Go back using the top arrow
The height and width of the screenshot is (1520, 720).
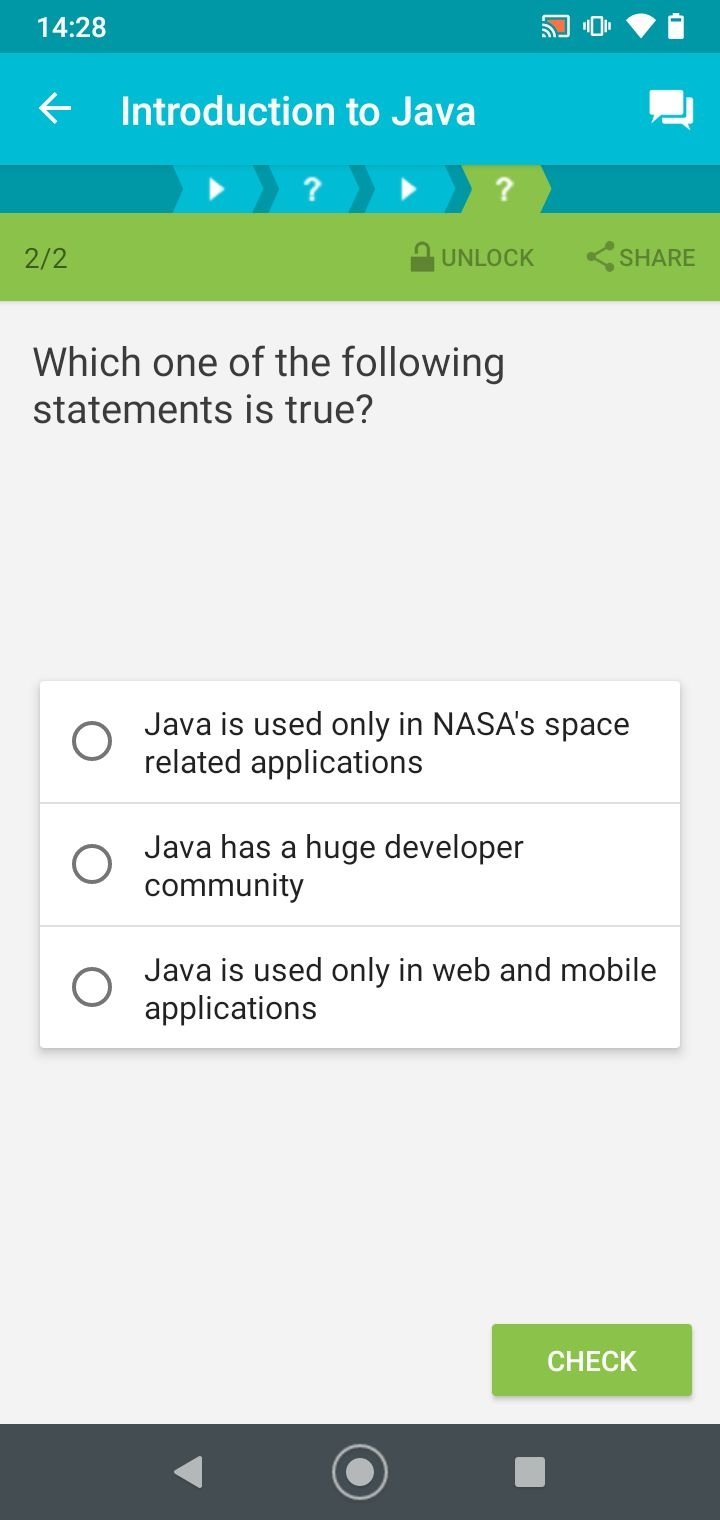point(55,109)
